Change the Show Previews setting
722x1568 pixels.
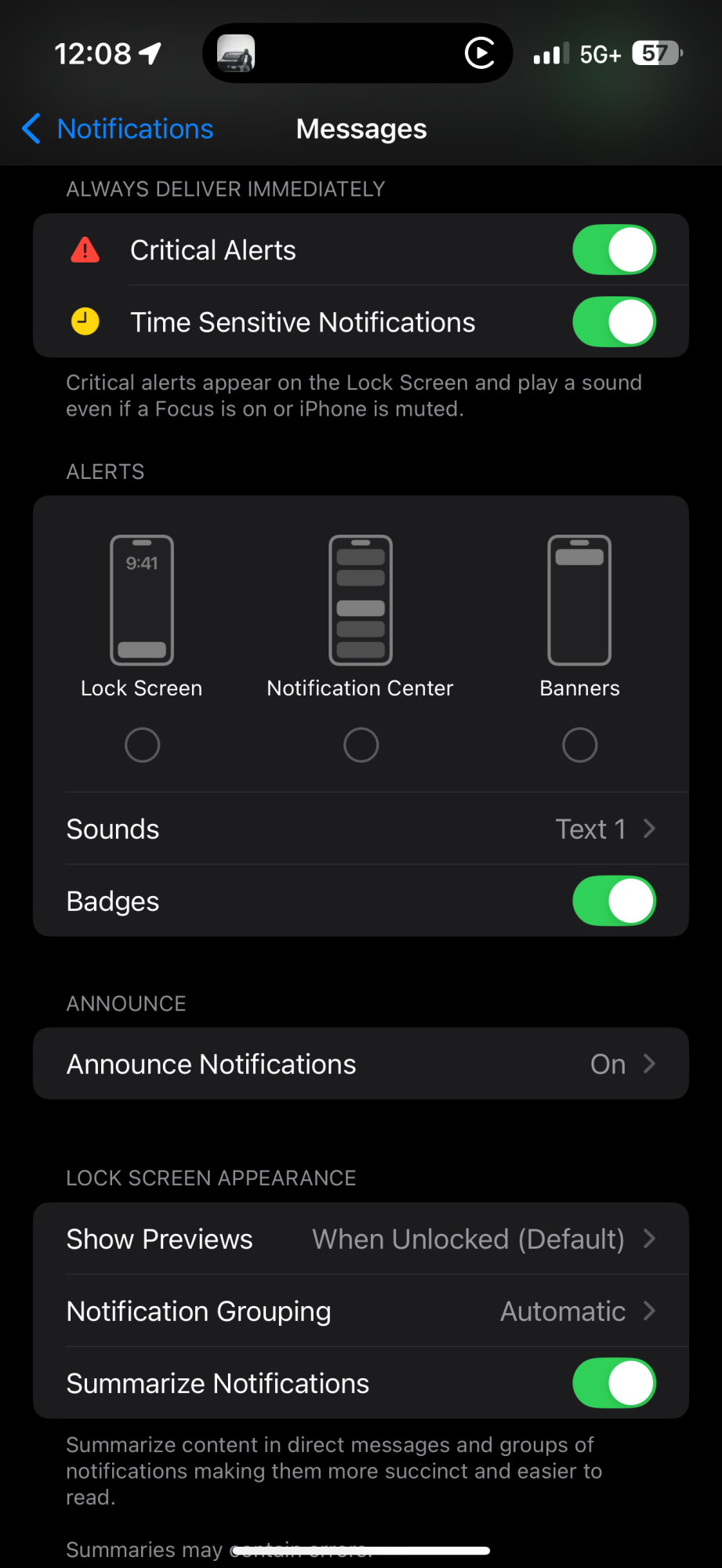361,1239
